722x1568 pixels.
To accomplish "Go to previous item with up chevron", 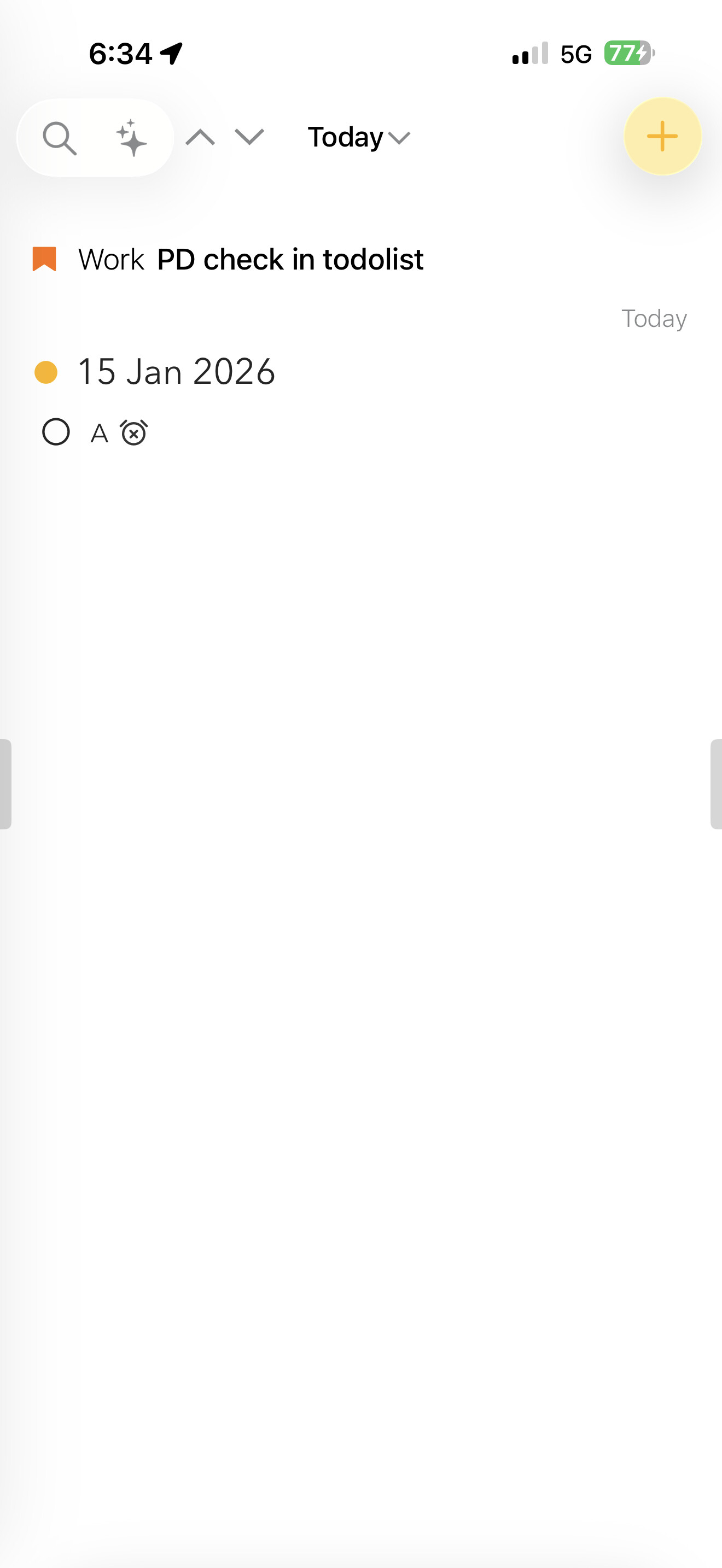I will click(x=200, y=138).
